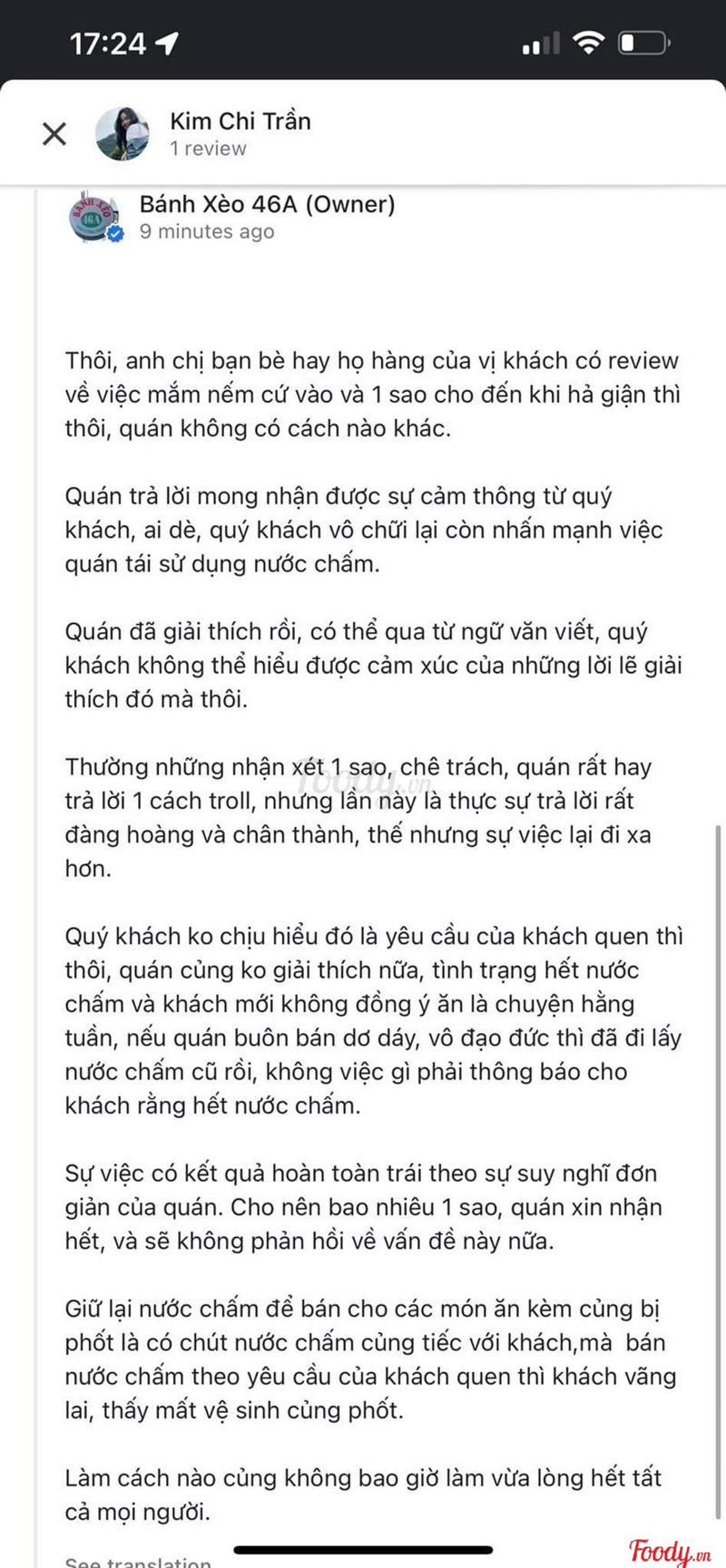Viewport: 726px width, 1568px height.
Task: Close the review view
Action: tap(54, 134)
